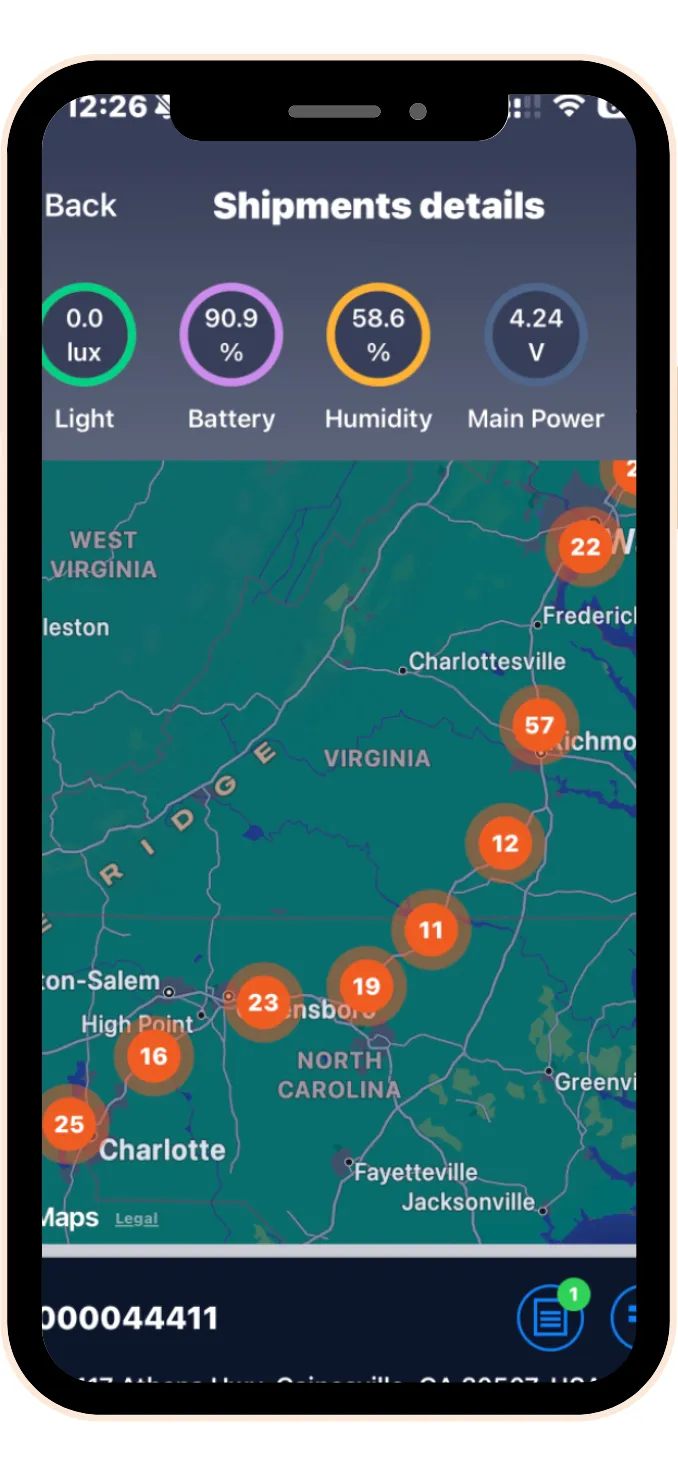
Task: Open the Battery gauge reading
Action: (x=231, y=335)
